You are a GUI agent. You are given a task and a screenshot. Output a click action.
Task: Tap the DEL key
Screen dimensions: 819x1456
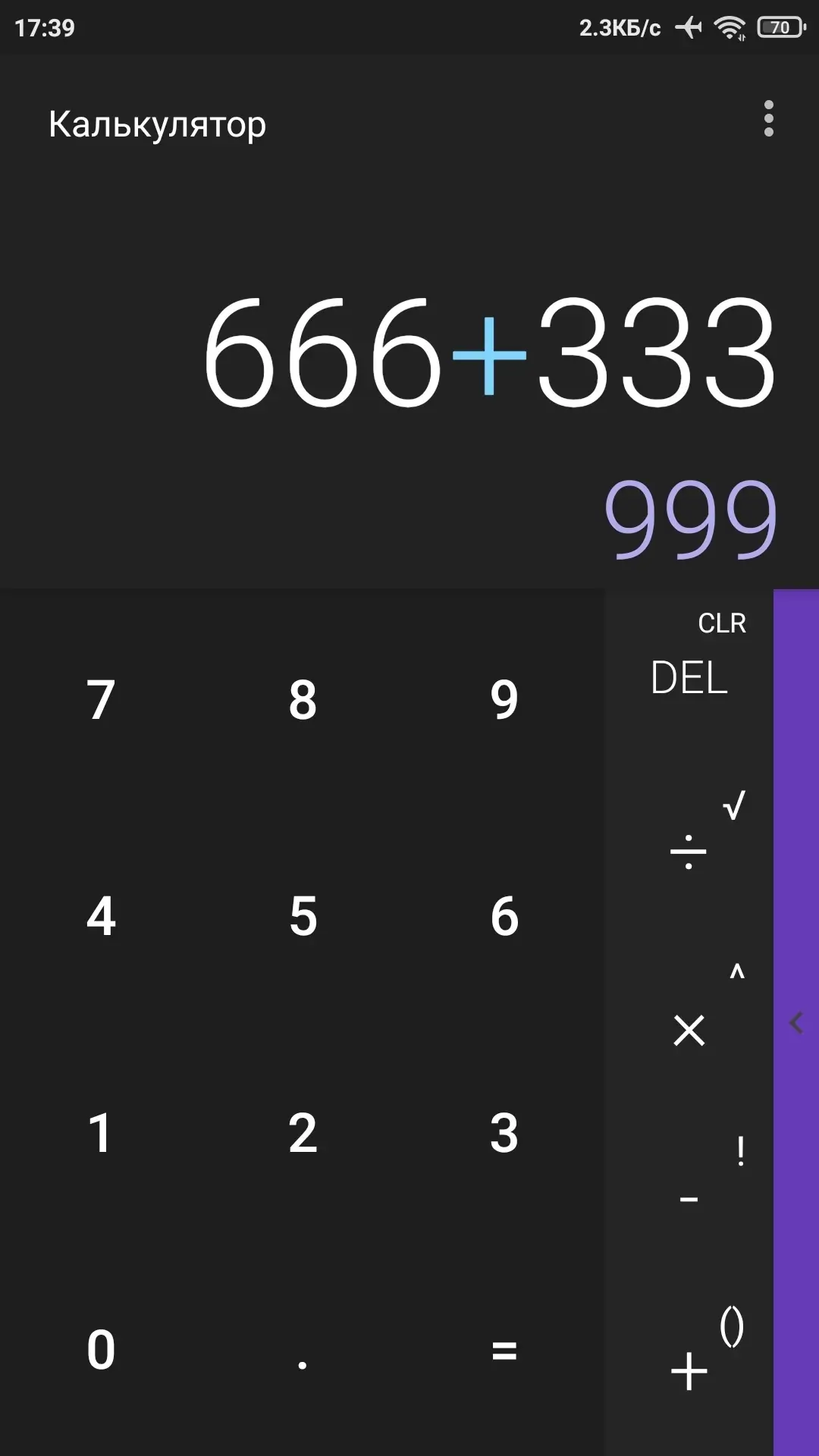pyautogui.click(x=689, y=677)
